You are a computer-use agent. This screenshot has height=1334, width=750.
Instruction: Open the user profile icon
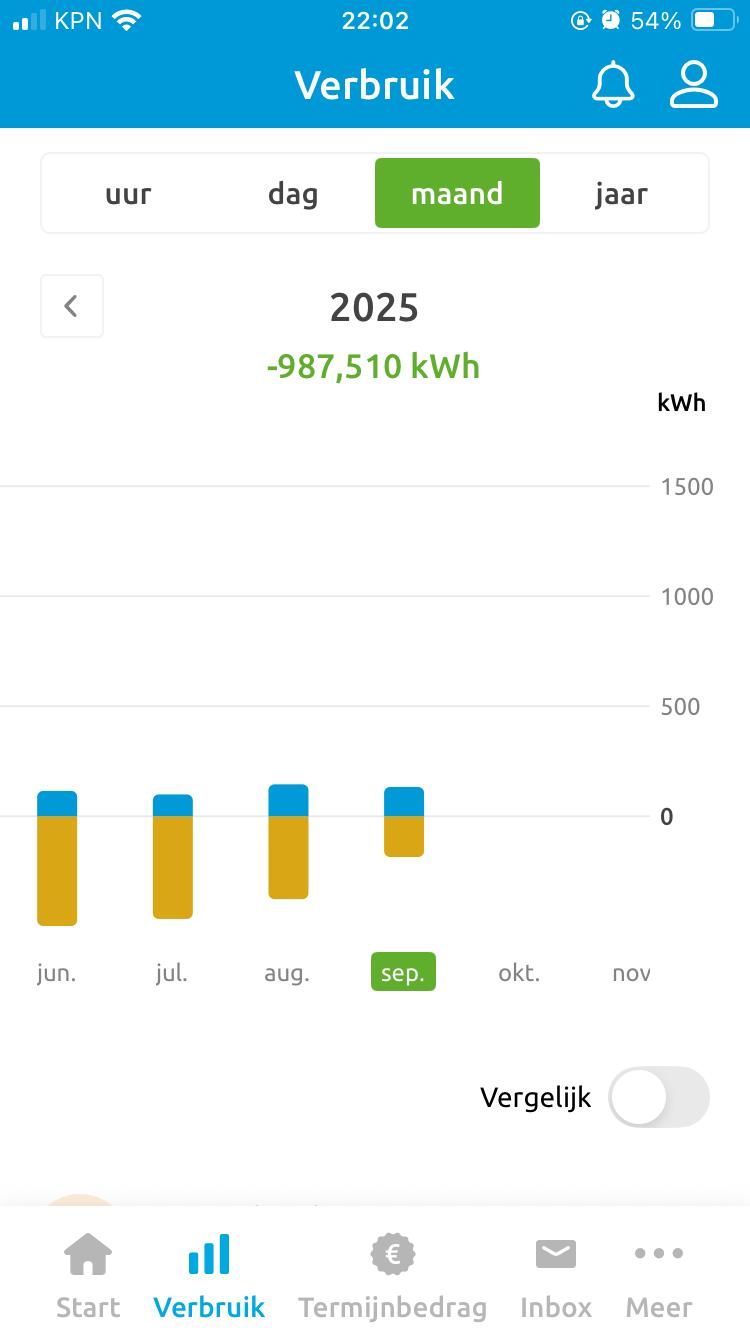point(693,85)
